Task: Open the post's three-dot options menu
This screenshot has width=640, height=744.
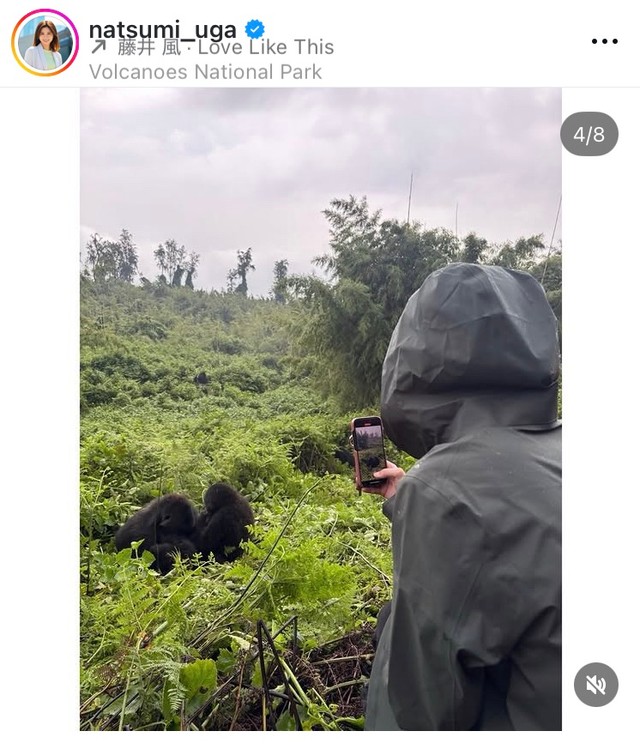Action: [605, 41]
